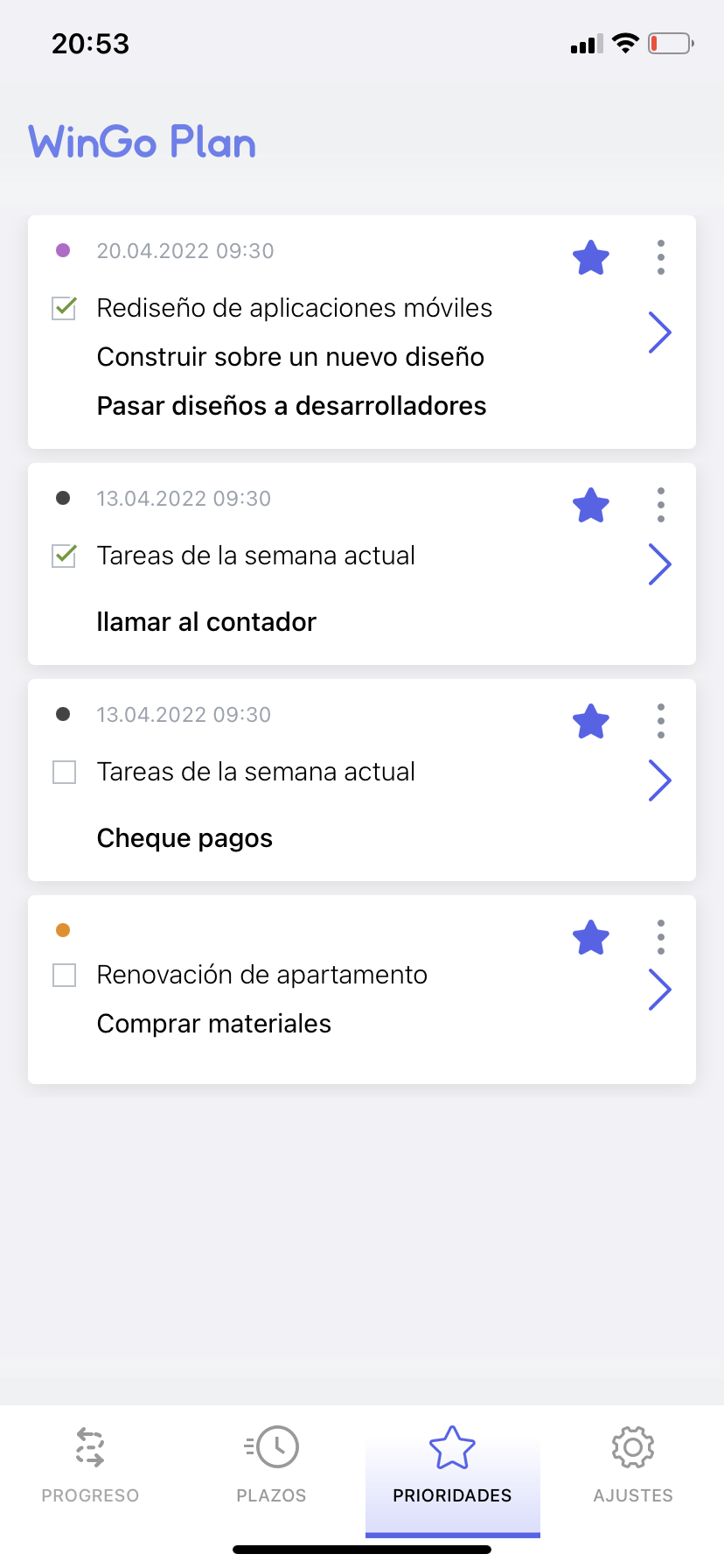Select the subtask Pasar diseños a desarrolladores

coord(291,405)
